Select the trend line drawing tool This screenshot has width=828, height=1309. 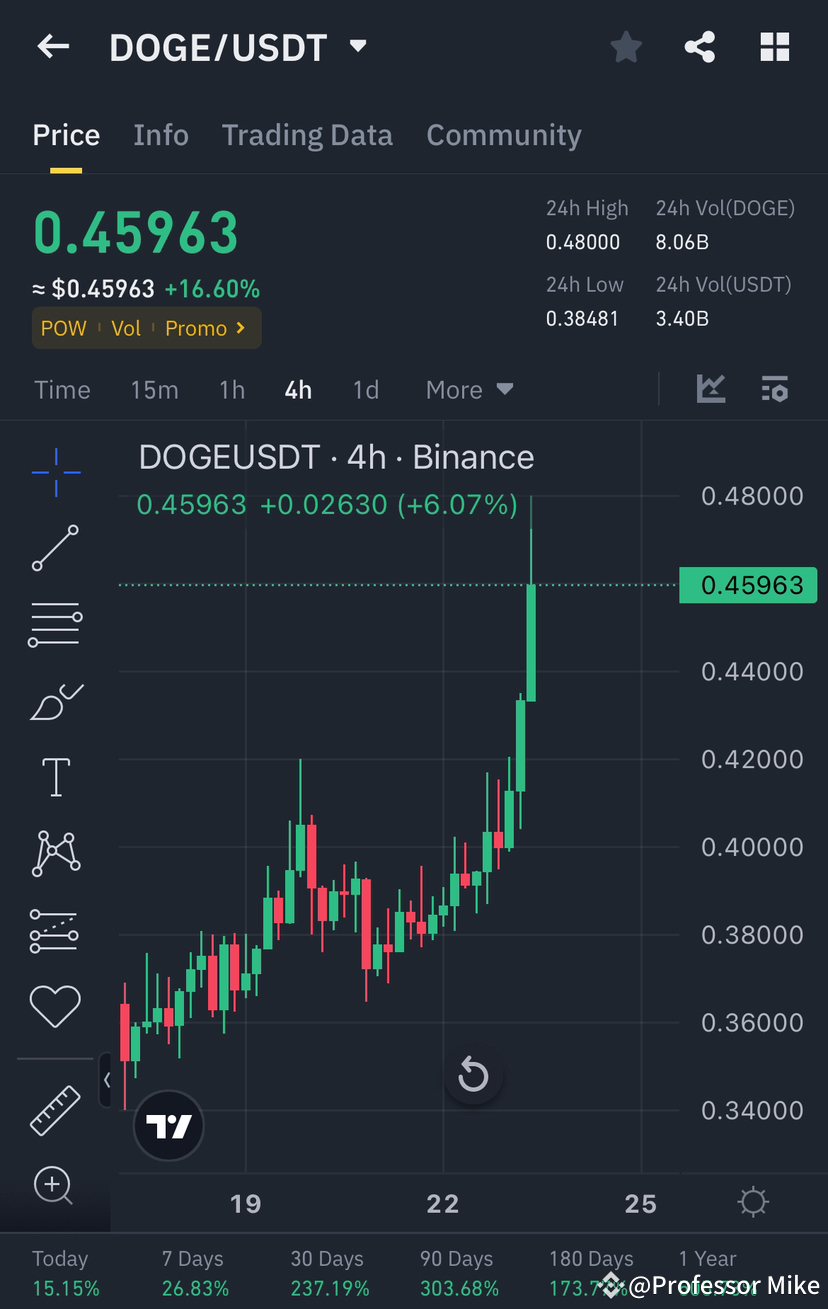point(55,548)
